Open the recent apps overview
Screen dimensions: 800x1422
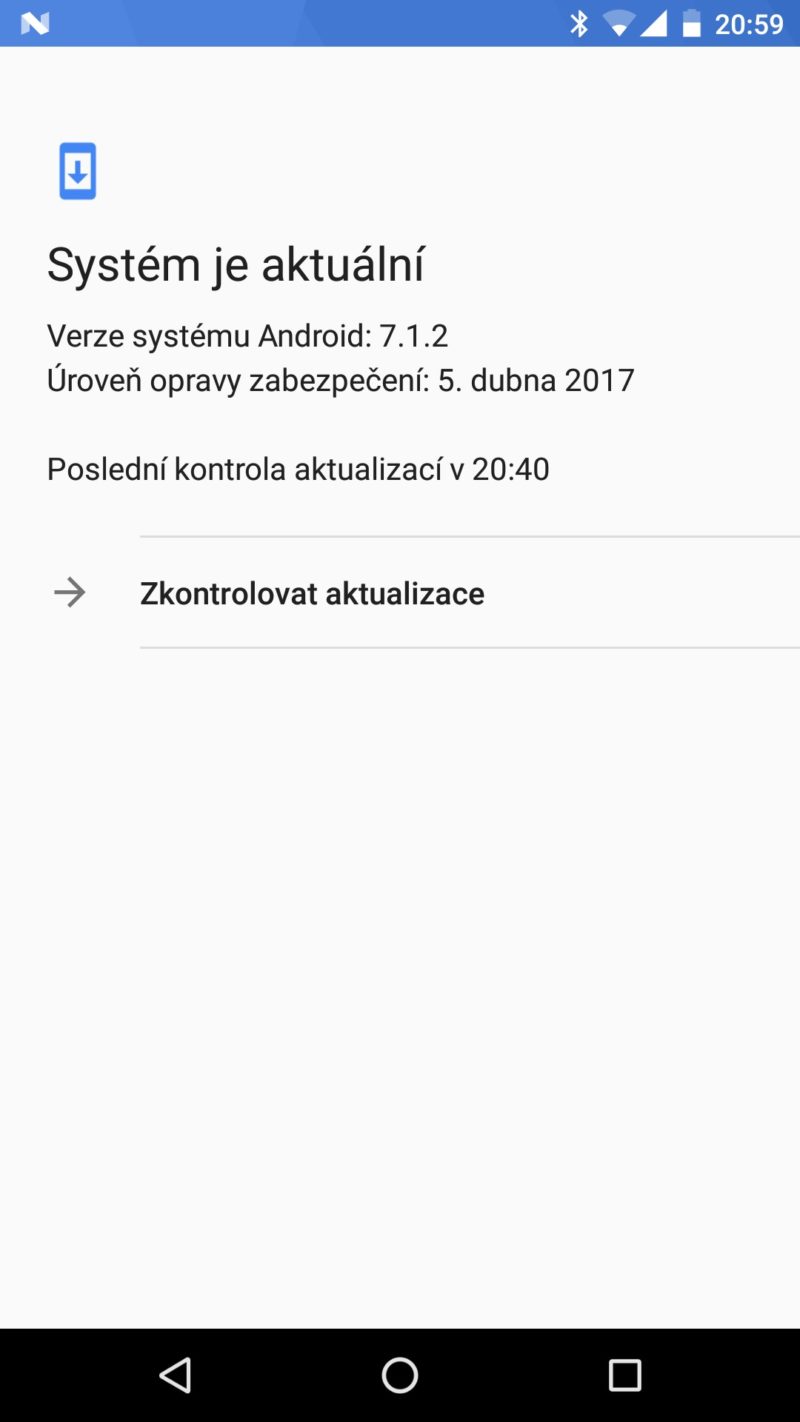(x=624, y=1375)
